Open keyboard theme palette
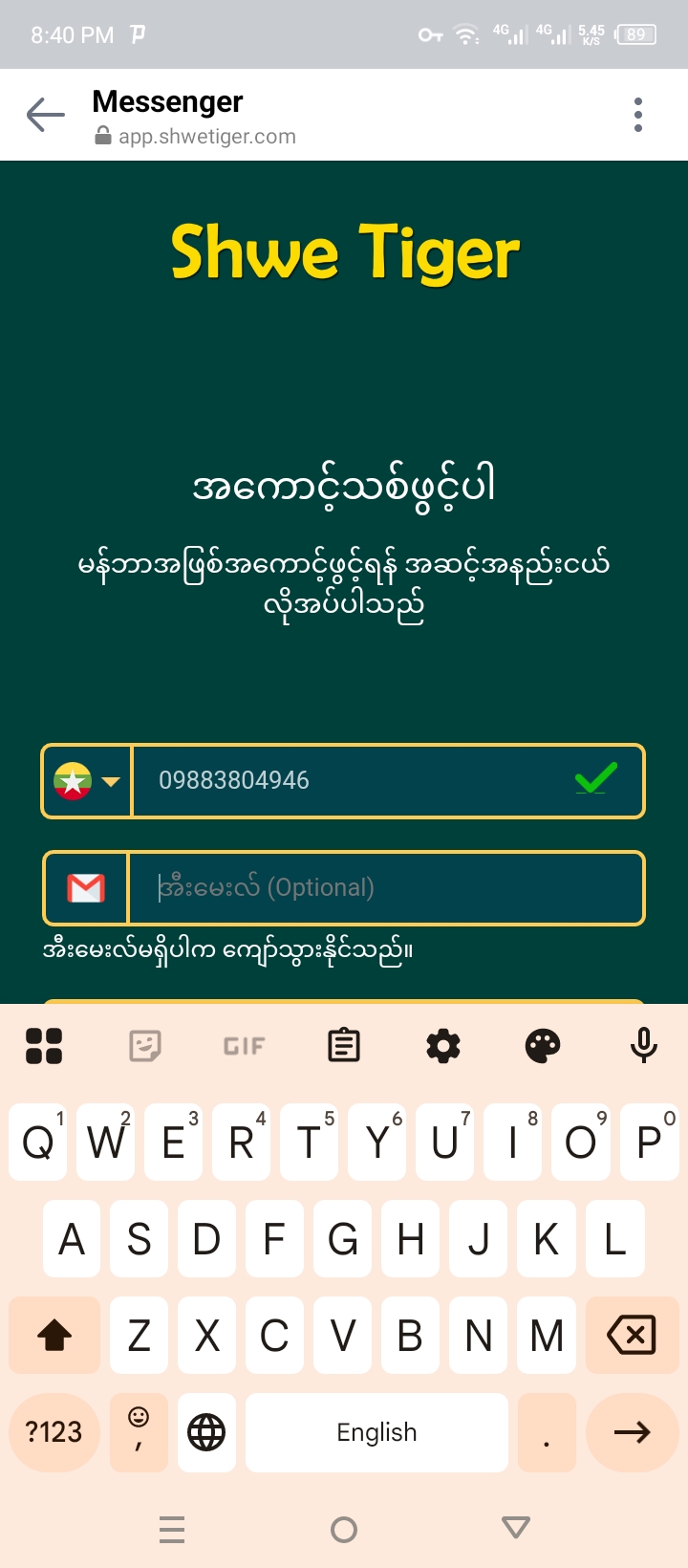 point(543,1045)
